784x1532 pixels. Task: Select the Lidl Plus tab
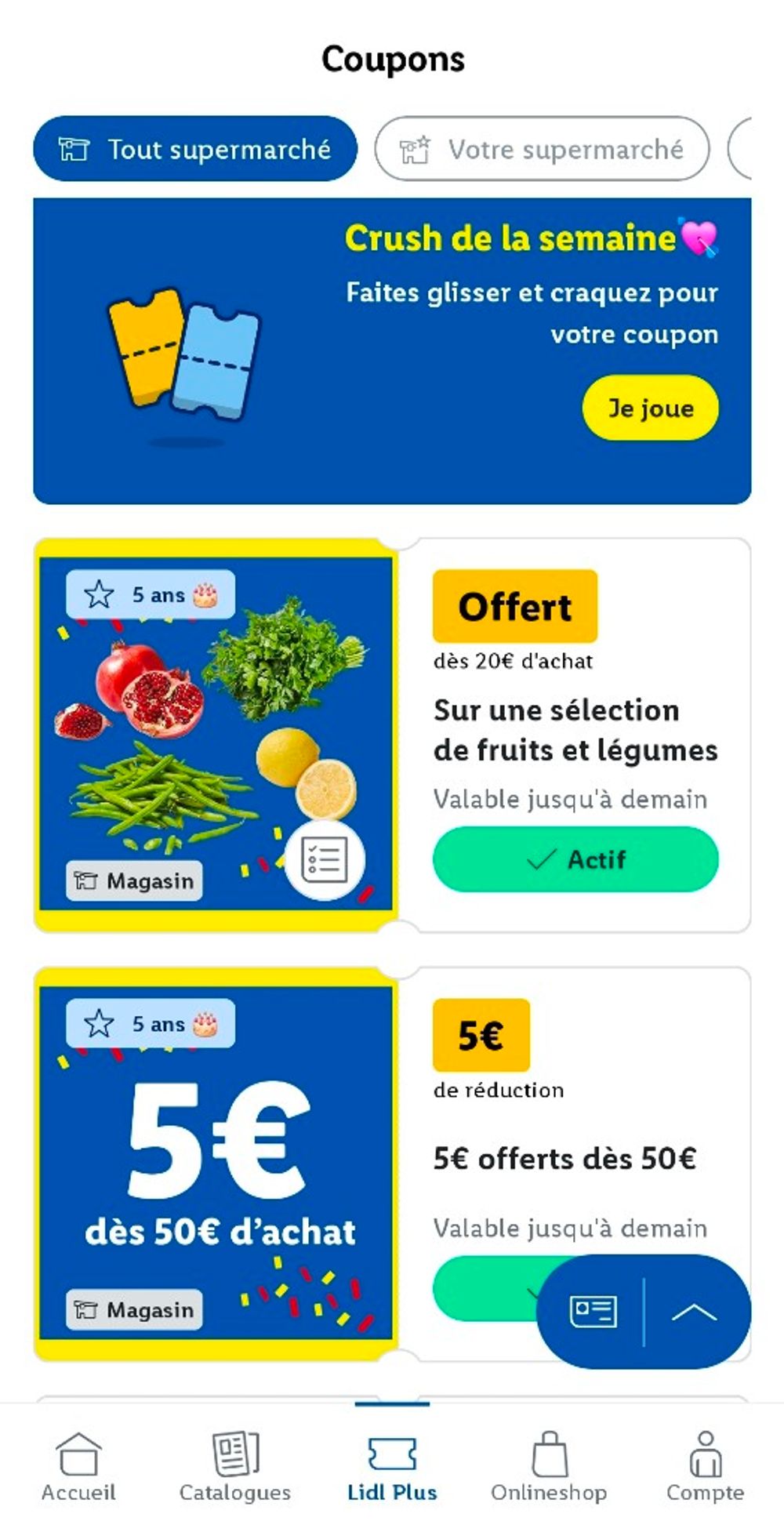(392, 1465)
